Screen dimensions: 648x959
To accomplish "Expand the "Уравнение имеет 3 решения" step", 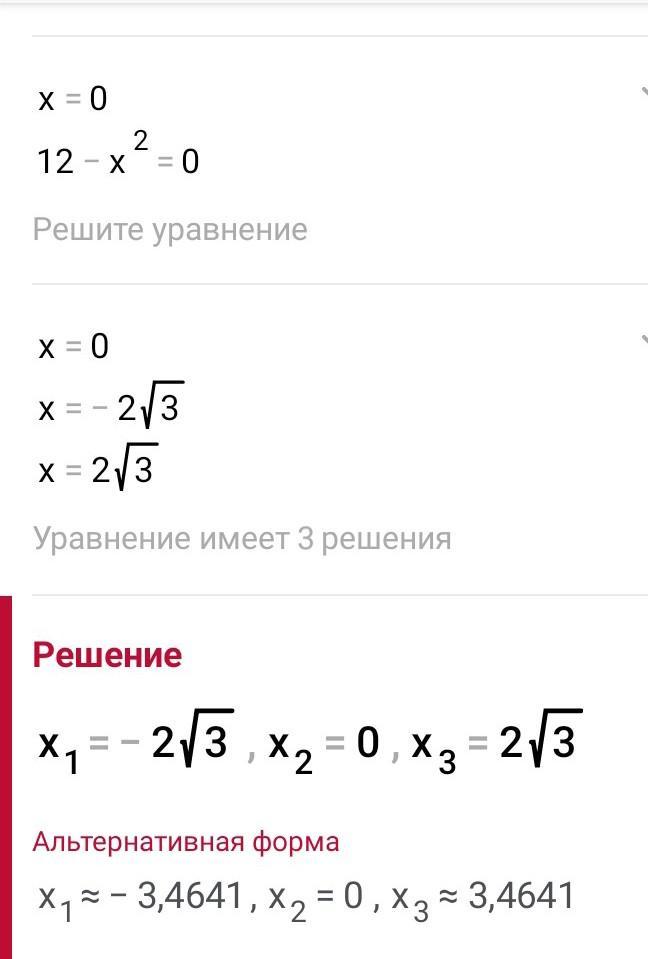I will (642, 341).
